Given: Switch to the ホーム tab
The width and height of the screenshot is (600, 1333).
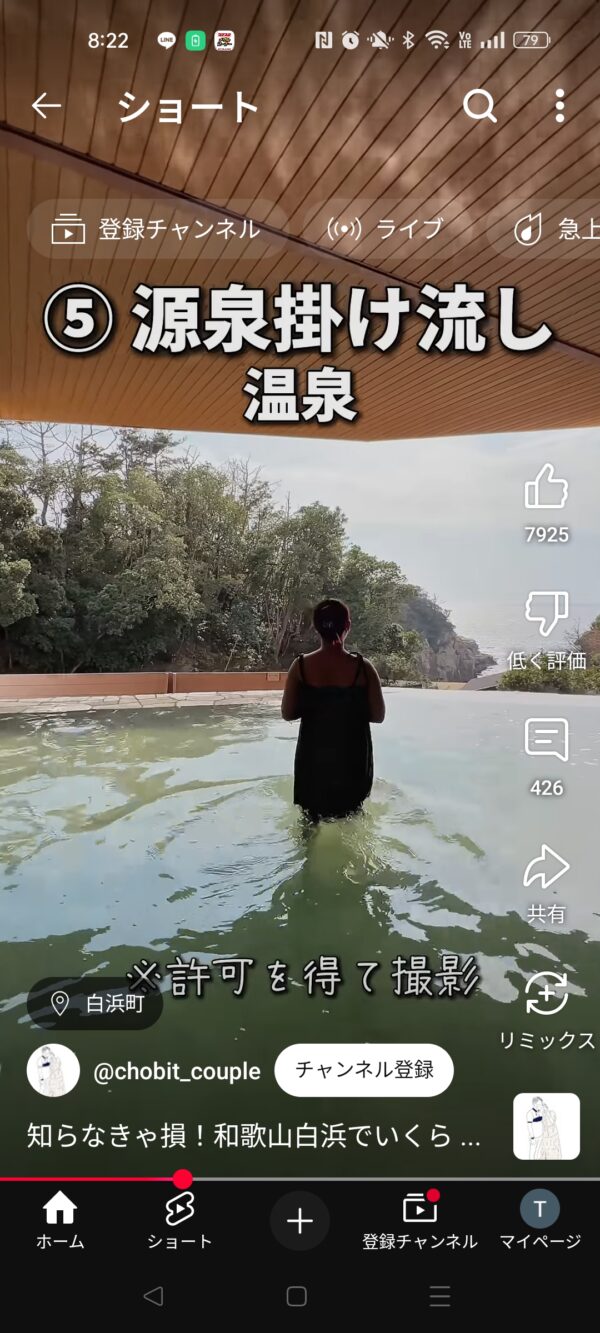Looking at the screenshot, I should [x=60, y=1221].
